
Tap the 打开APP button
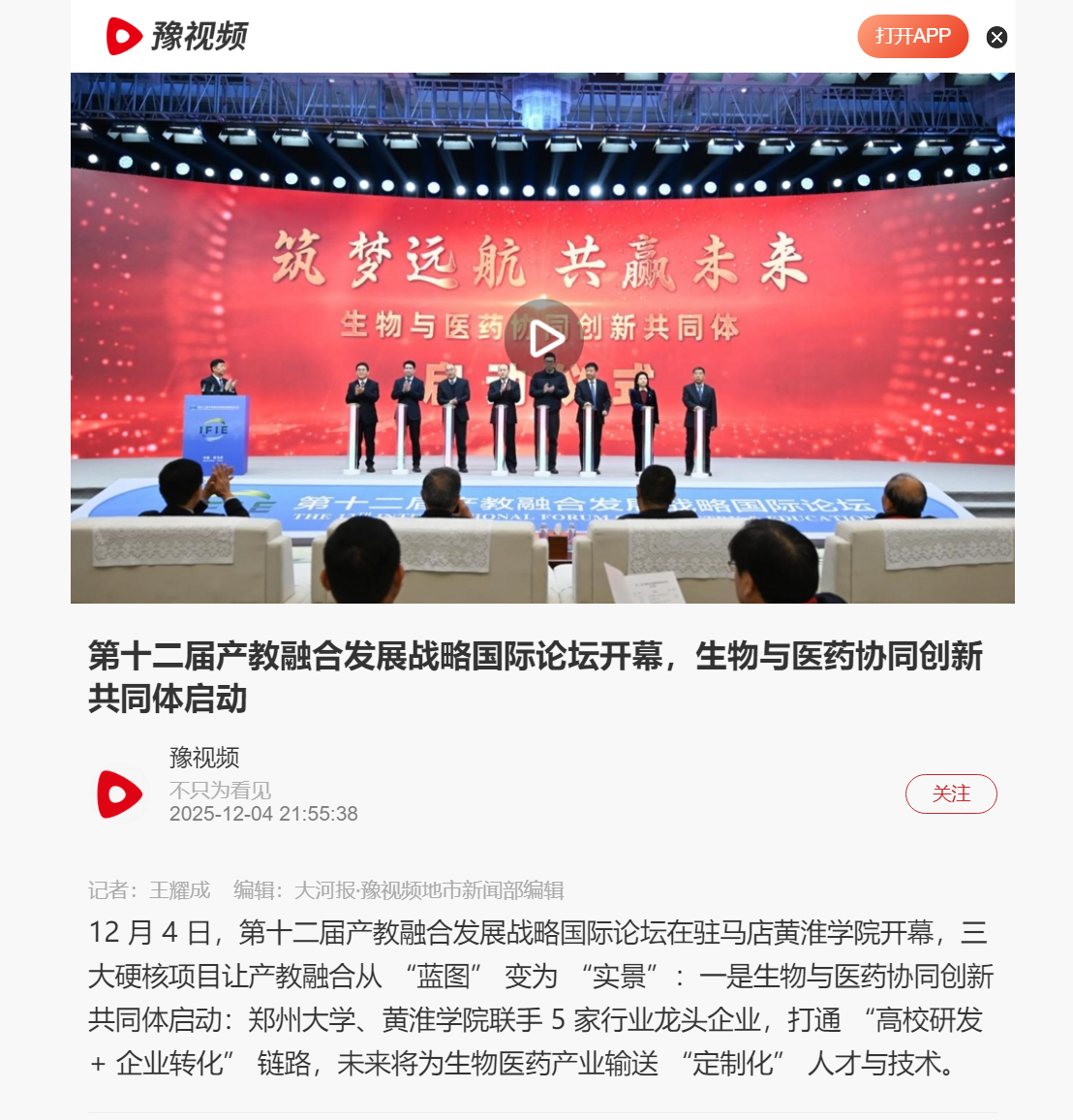pos(912,37)
